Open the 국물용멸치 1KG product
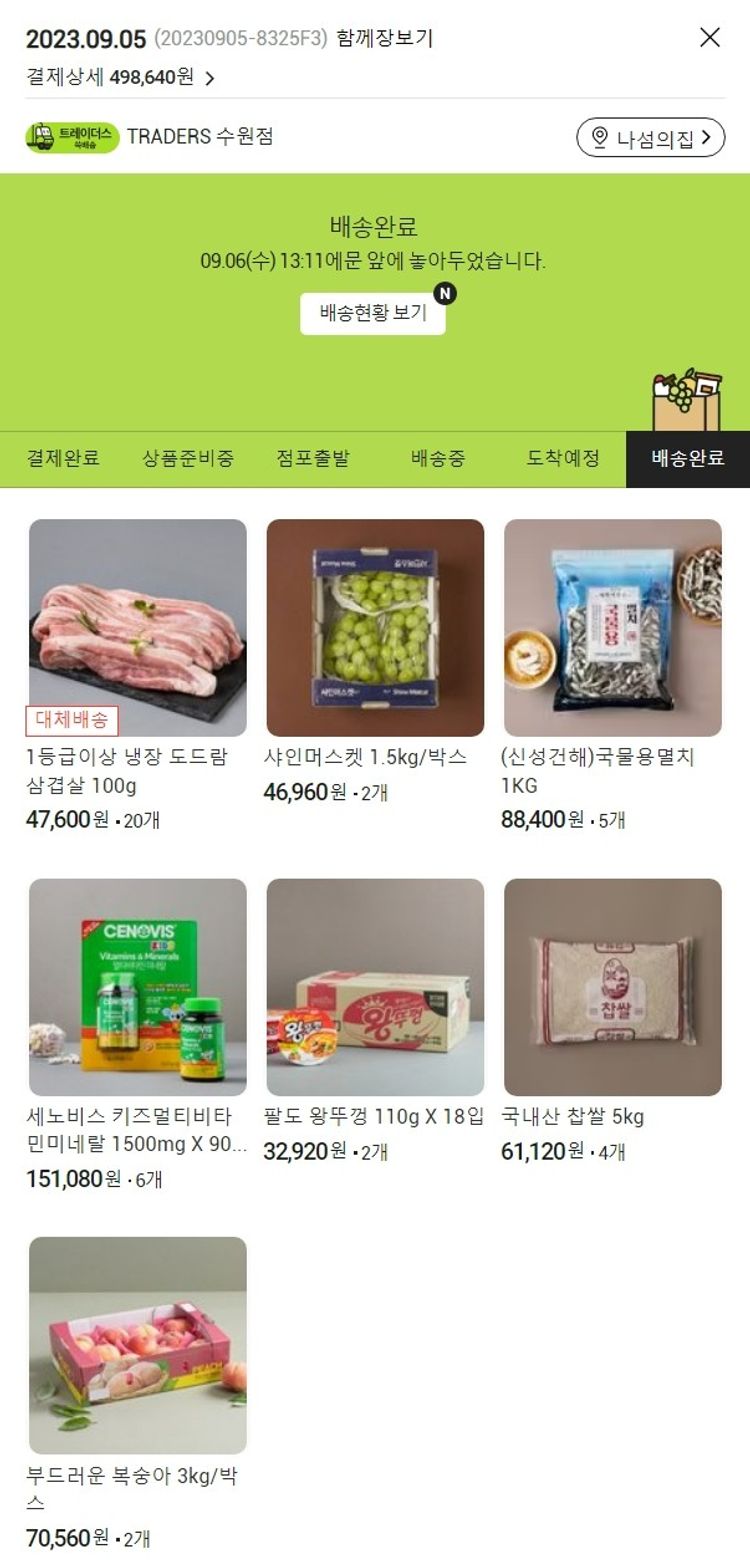The width and height of the screenshot is (750, 1560). 612,628
